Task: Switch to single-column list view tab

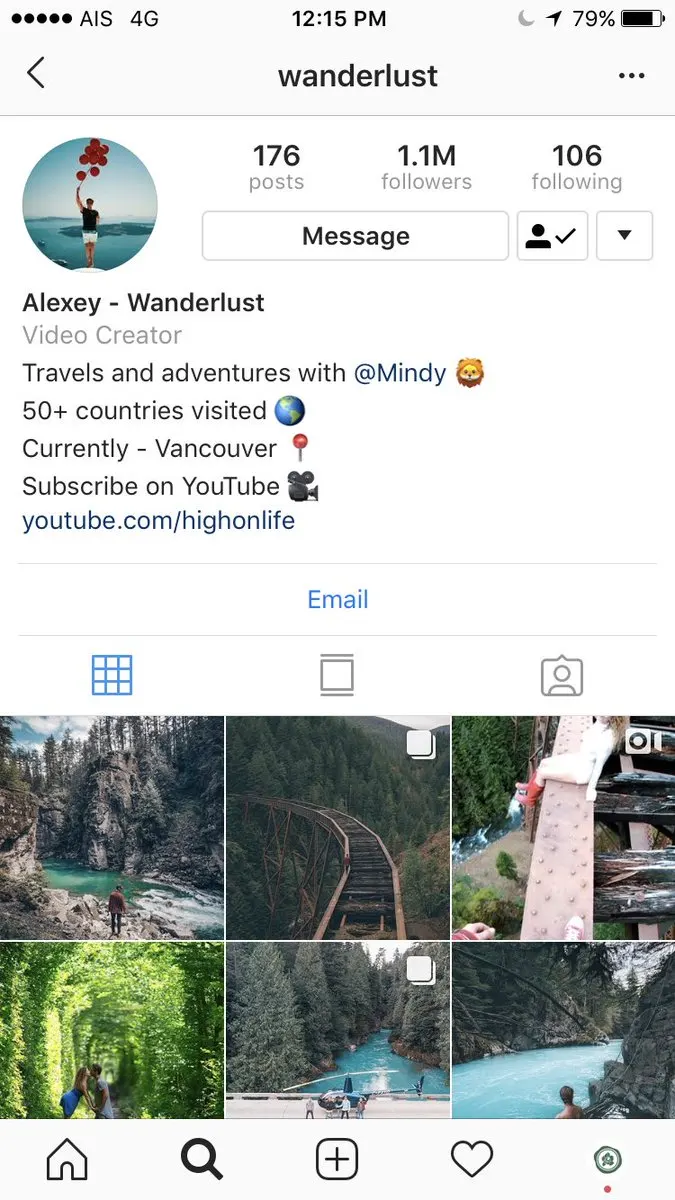Action: [x=337, y=675]
